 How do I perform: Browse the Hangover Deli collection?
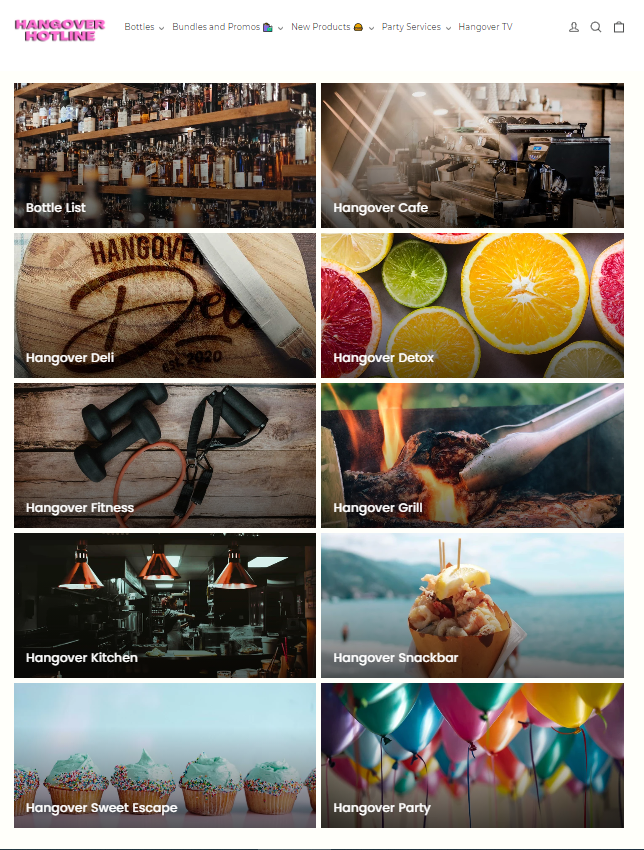[165, 305]
